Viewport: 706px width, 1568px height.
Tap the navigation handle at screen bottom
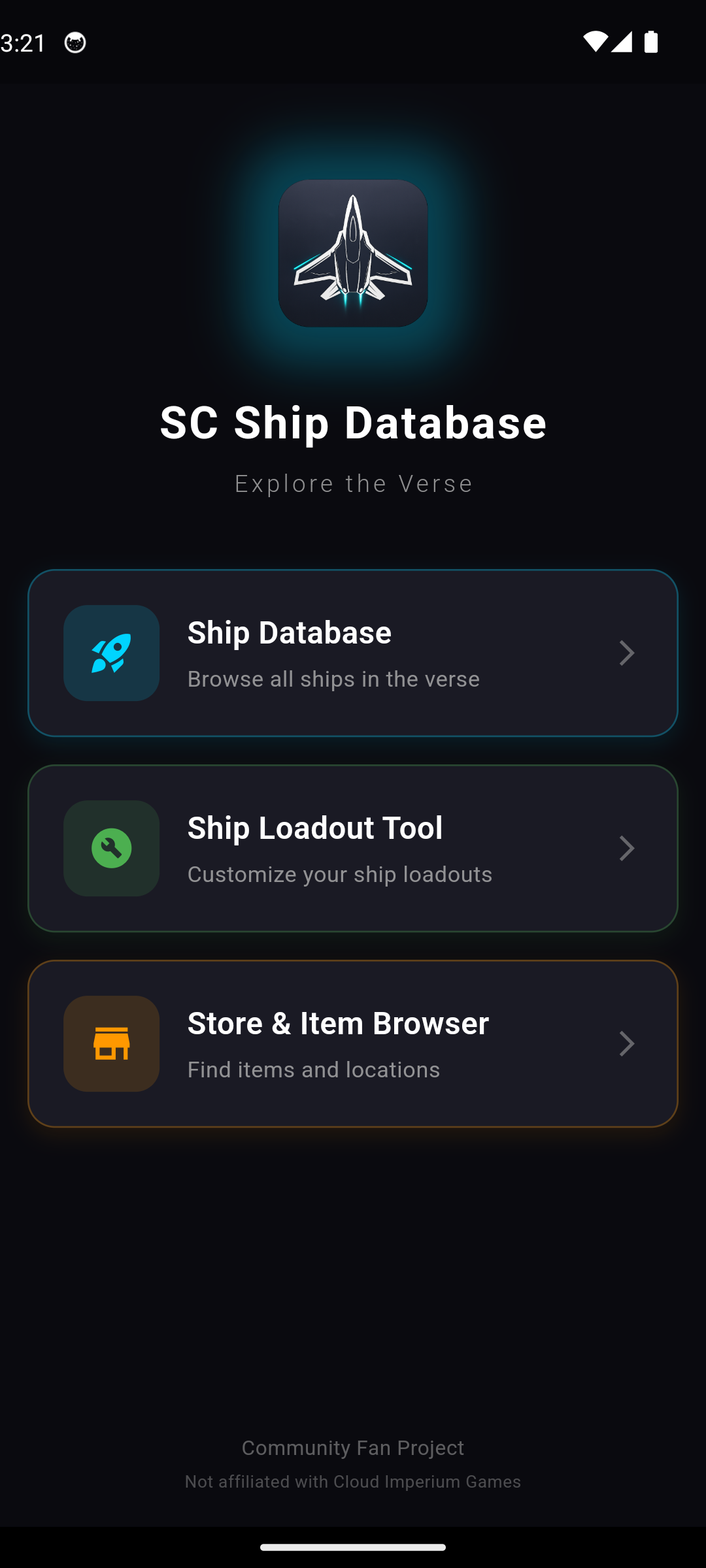pos(353,1544)
